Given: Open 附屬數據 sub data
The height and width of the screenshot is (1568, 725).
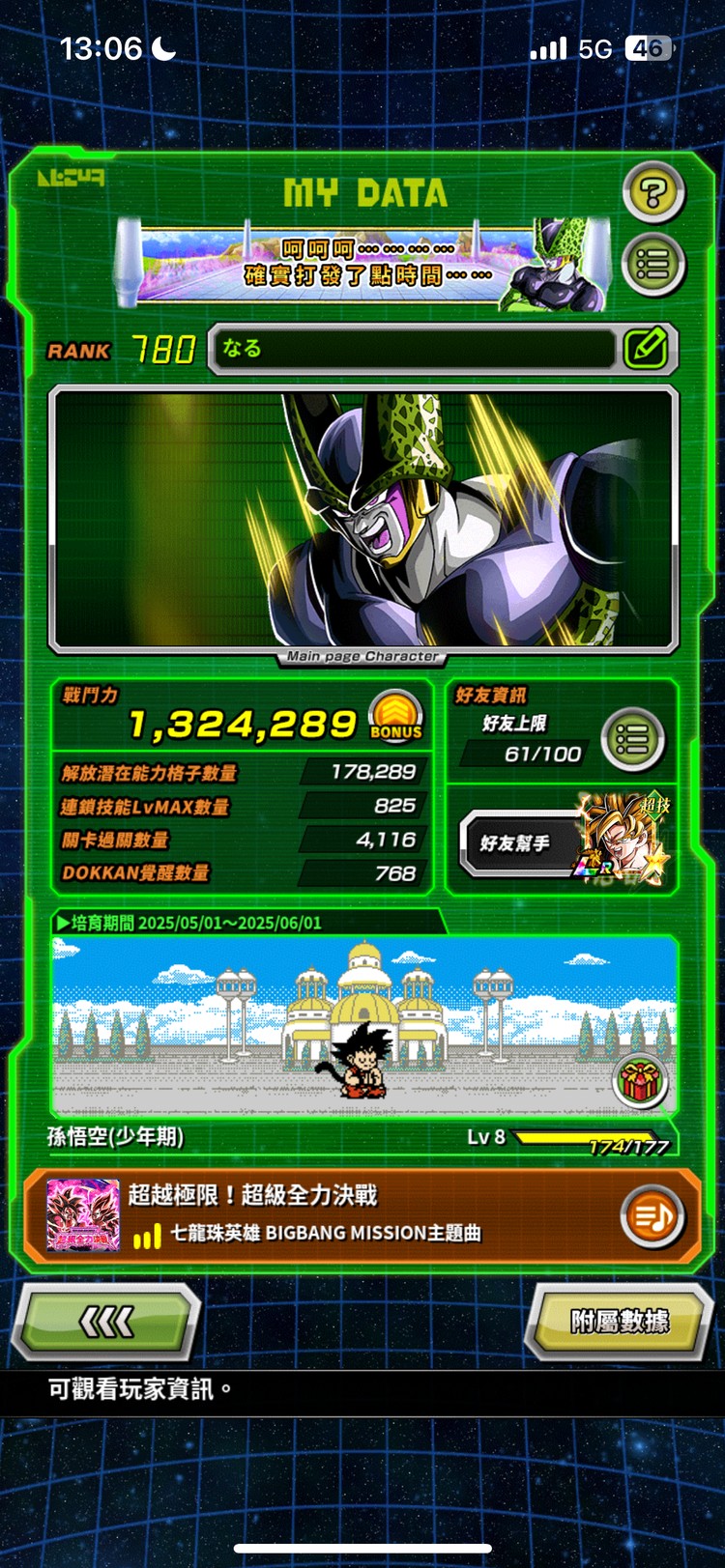Looking at the screenshot, I should click(x=619, y=1321).
